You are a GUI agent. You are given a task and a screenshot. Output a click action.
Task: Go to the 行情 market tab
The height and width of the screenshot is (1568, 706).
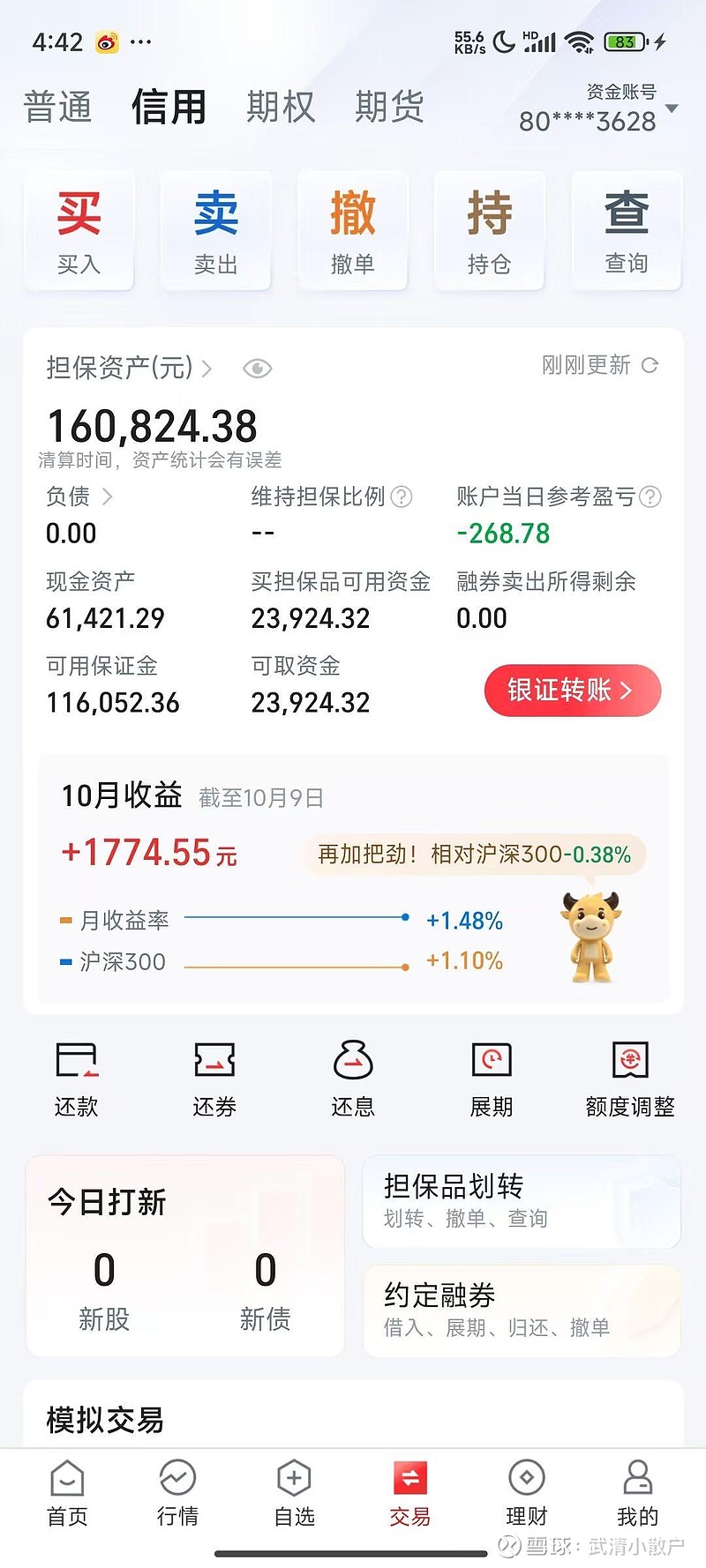click(x=177, y=1492)
